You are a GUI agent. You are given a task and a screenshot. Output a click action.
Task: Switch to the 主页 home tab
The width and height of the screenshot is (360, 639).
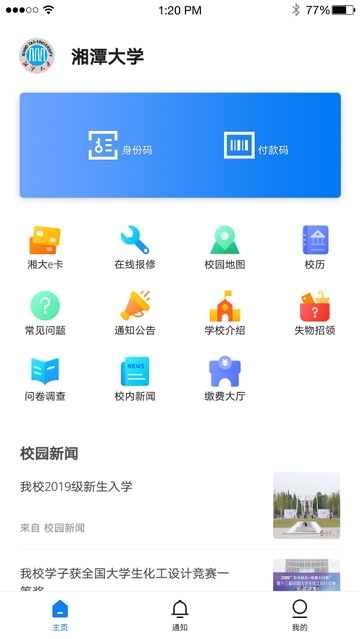coord(60,615)
